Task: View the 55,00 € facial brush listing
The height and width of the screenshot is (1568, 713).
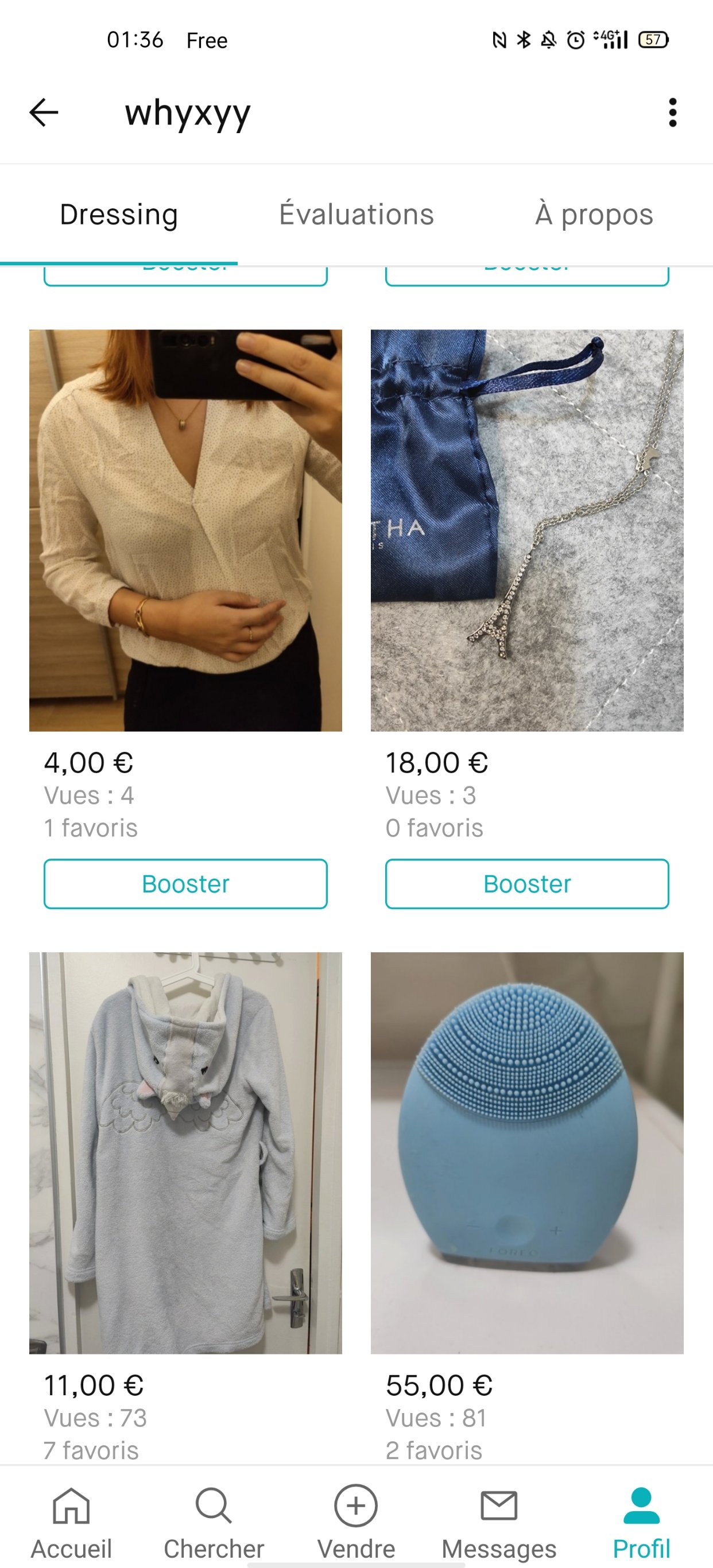Action: (x=528, y=1153)
